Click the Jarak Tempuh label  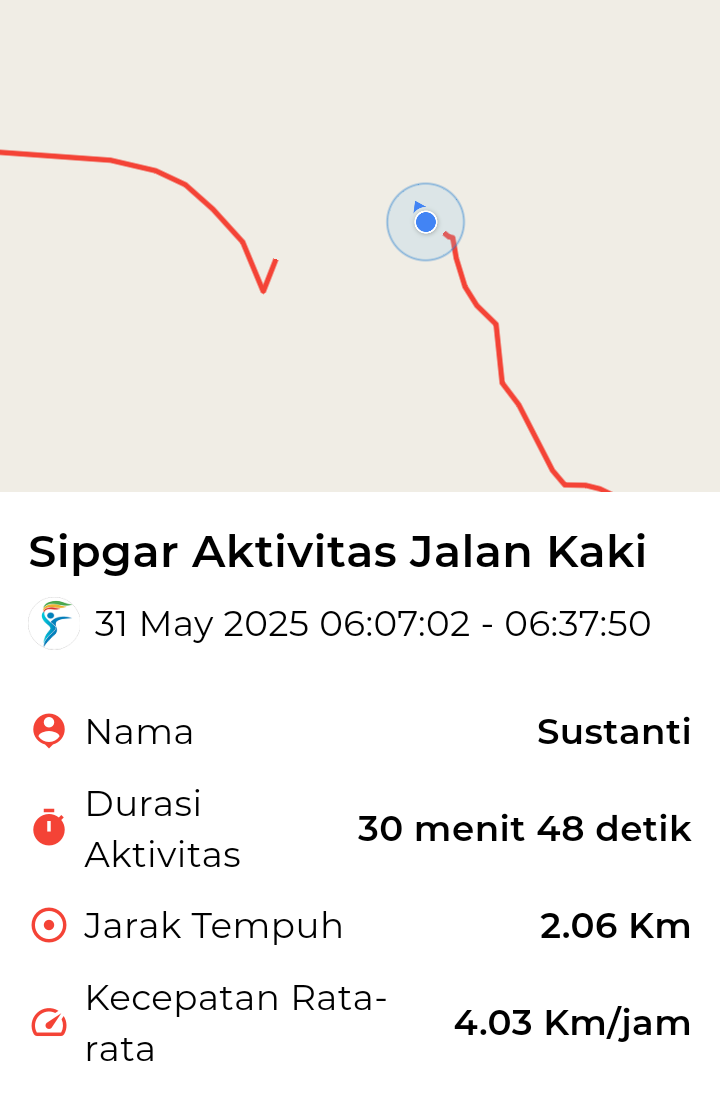214,925
